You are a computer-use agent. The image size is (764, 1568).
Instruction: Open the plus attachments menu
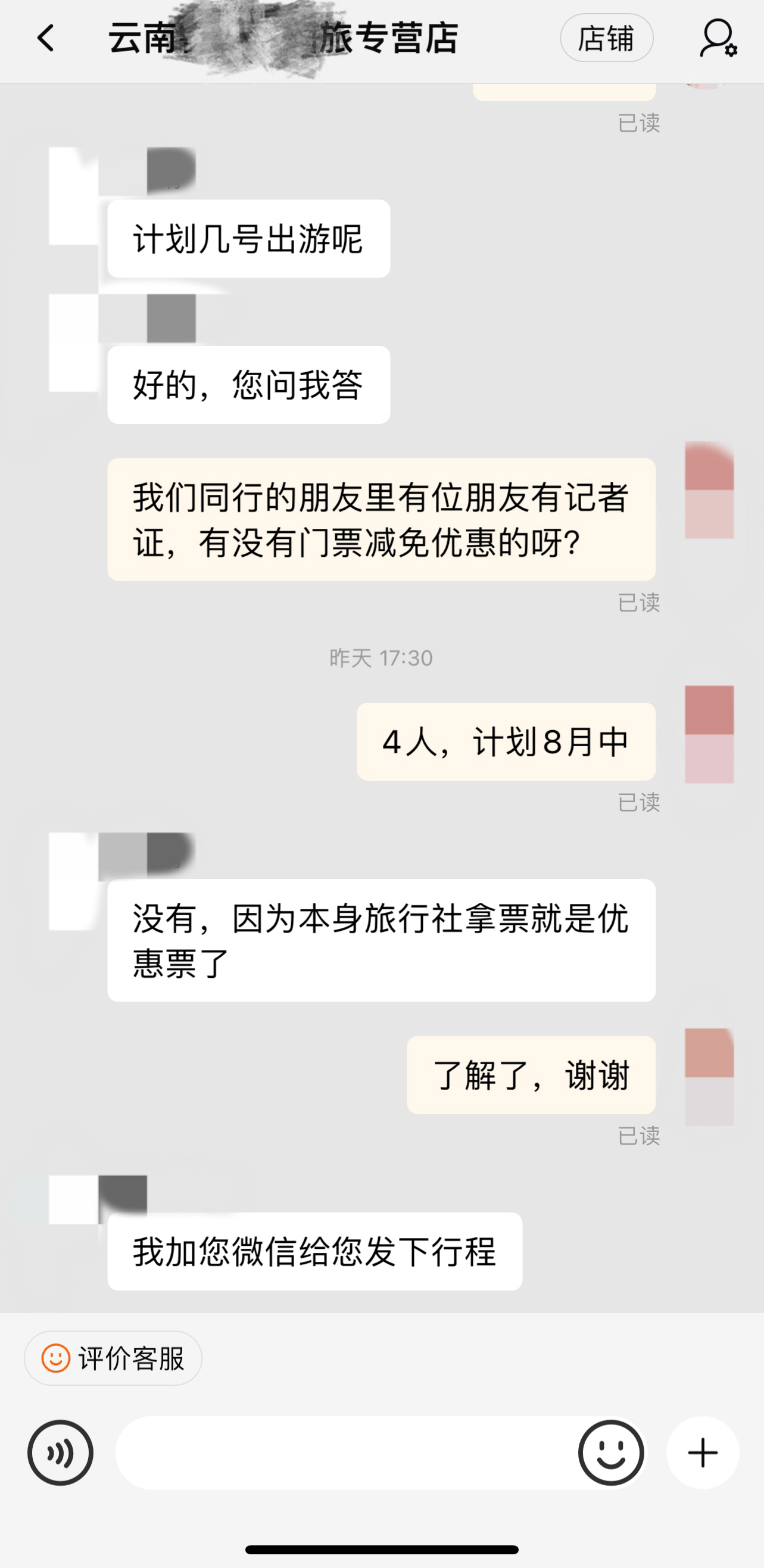(x=703, y=1453)
